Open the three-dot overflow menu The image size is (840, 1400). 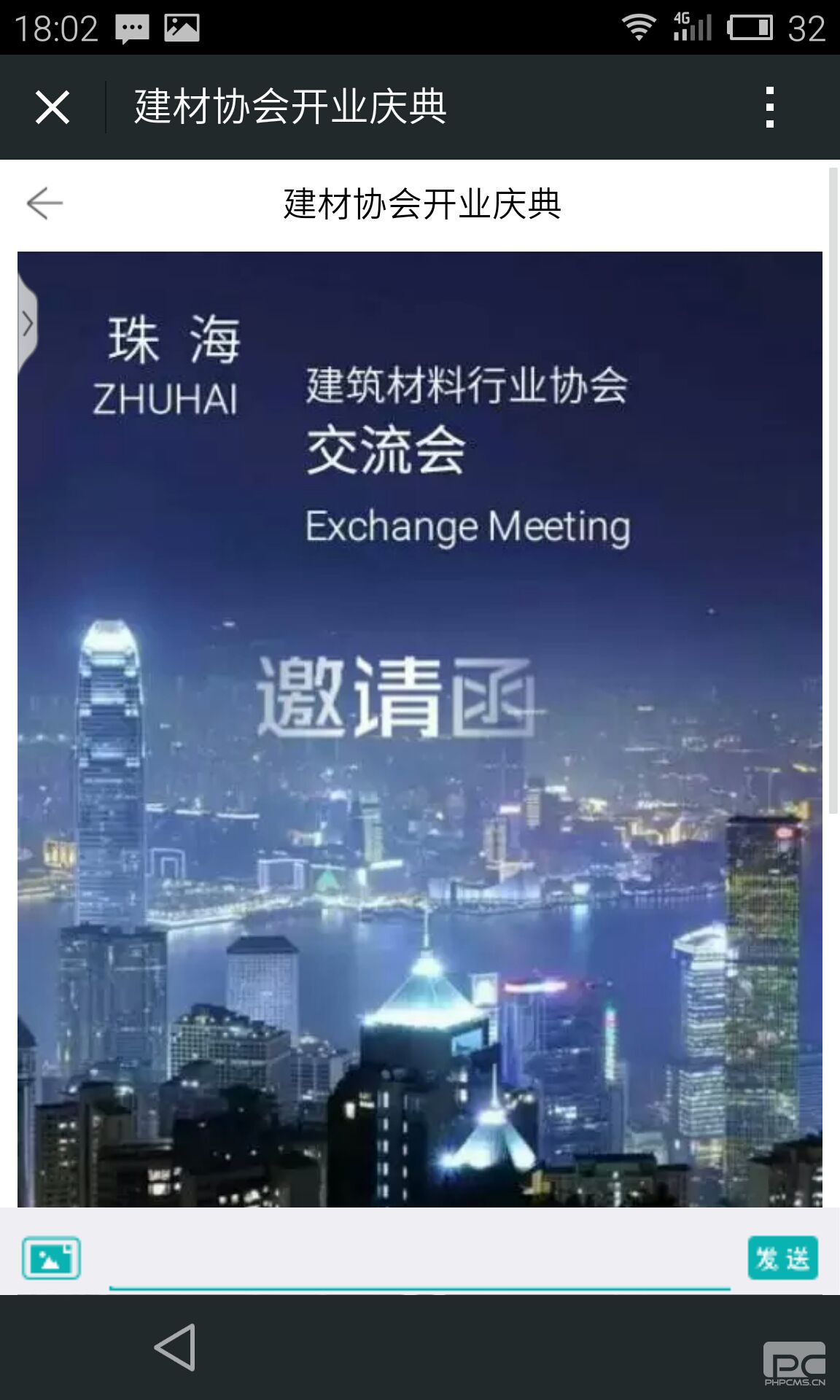click(x=770, y=107)
